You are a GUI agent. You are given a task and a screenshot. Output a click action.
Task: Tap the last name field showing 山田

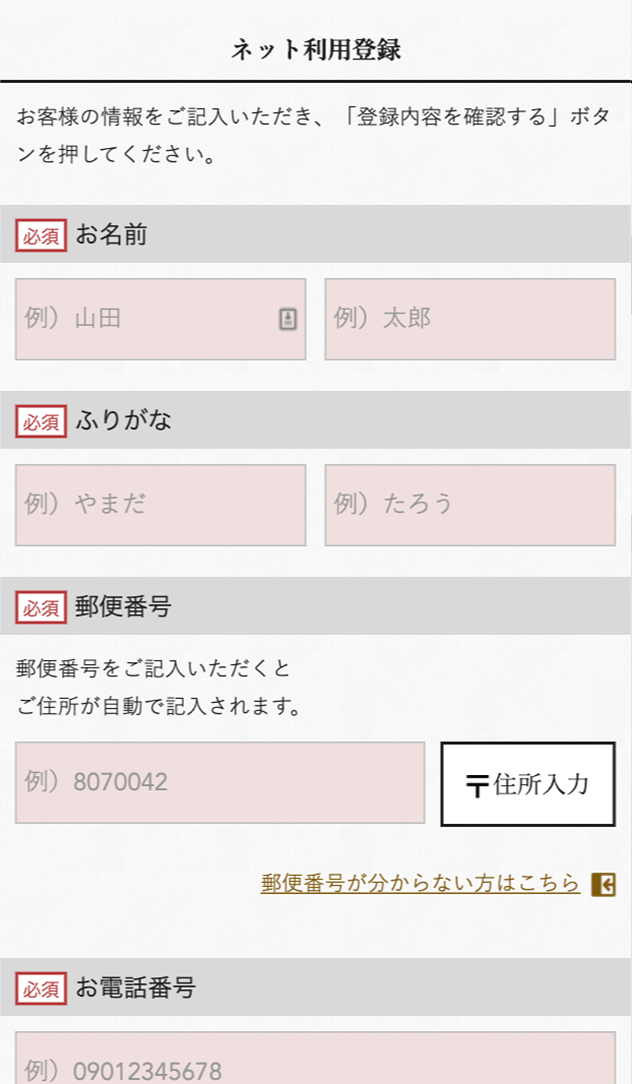160,319
